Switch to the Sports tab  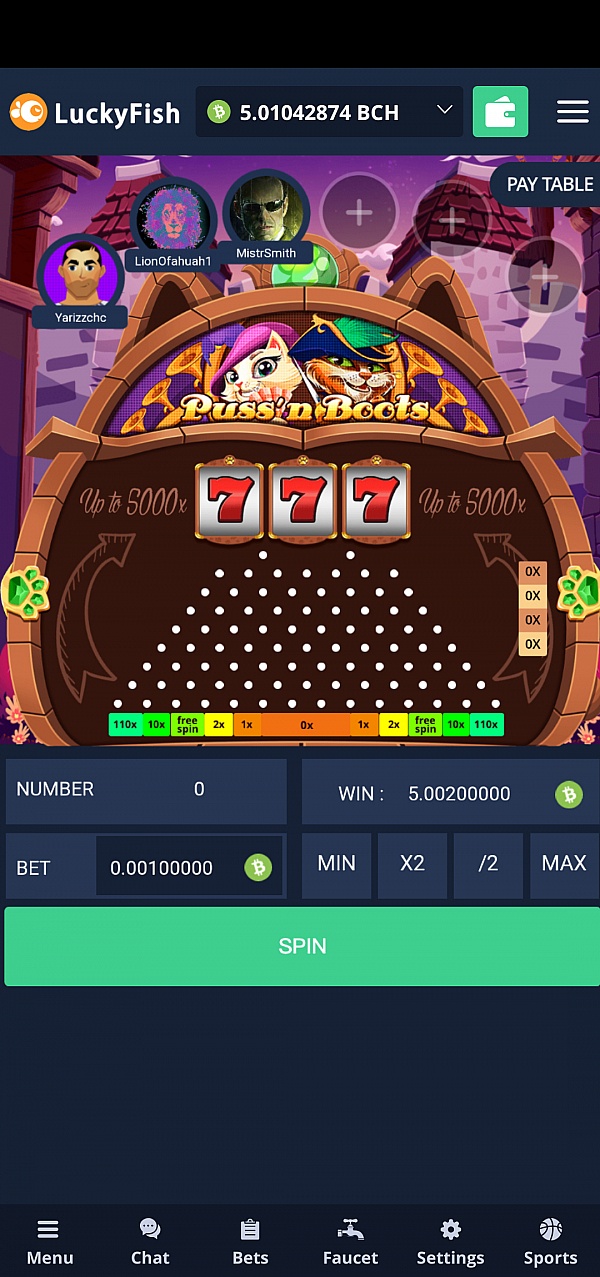coord(550,1242)
